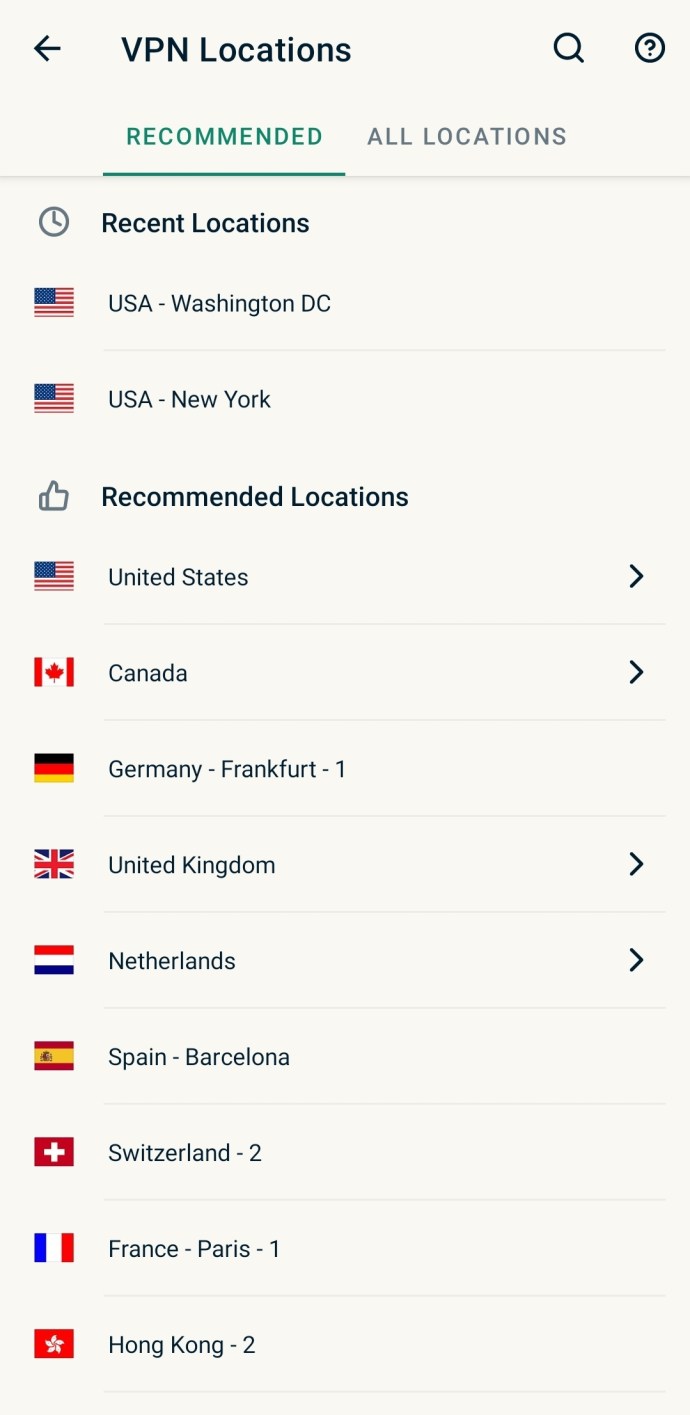The width and height of the screenshot is (690, 1415).
Task: Select Switzerland - 2 server
Action: pos(345,1153)
